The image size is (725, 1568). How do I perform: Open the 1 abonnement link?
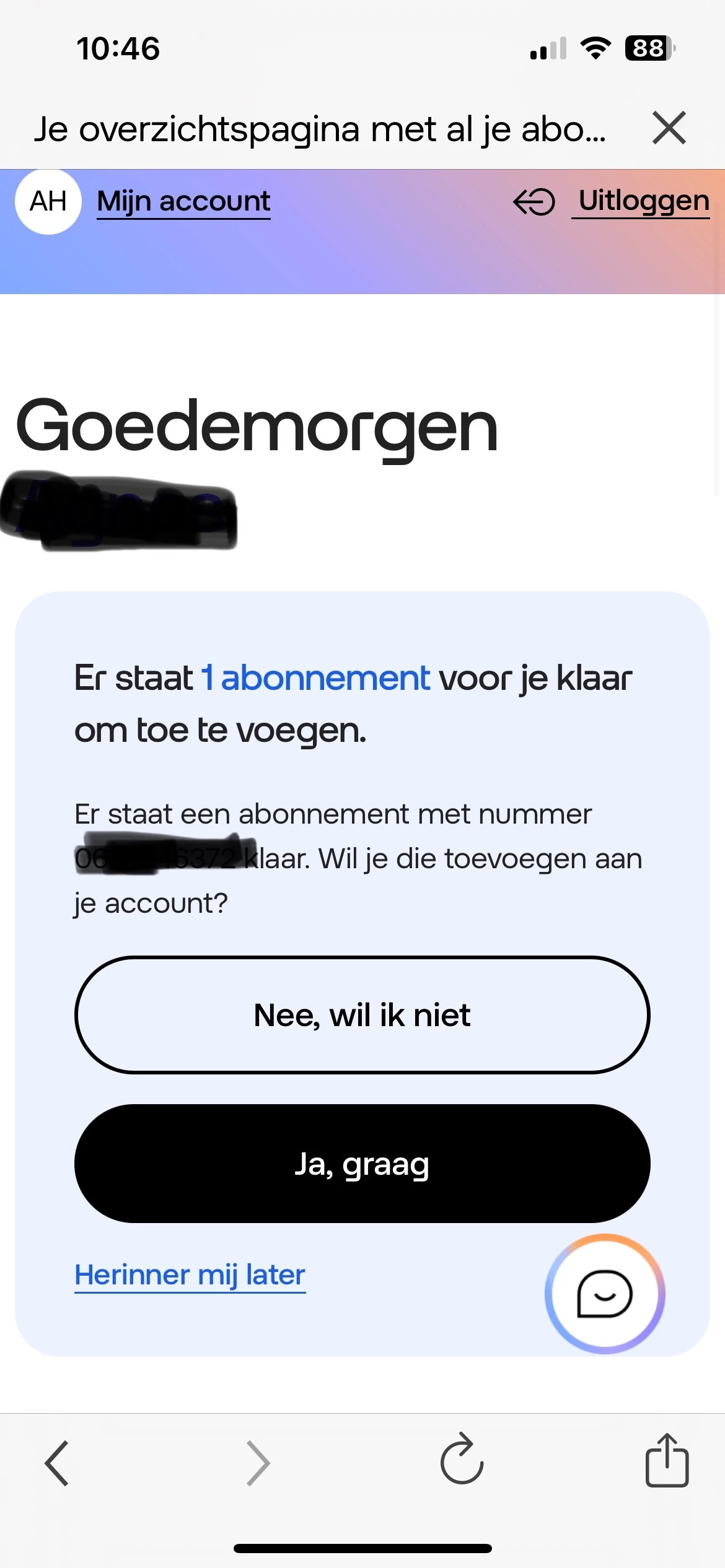pos(315,677)
